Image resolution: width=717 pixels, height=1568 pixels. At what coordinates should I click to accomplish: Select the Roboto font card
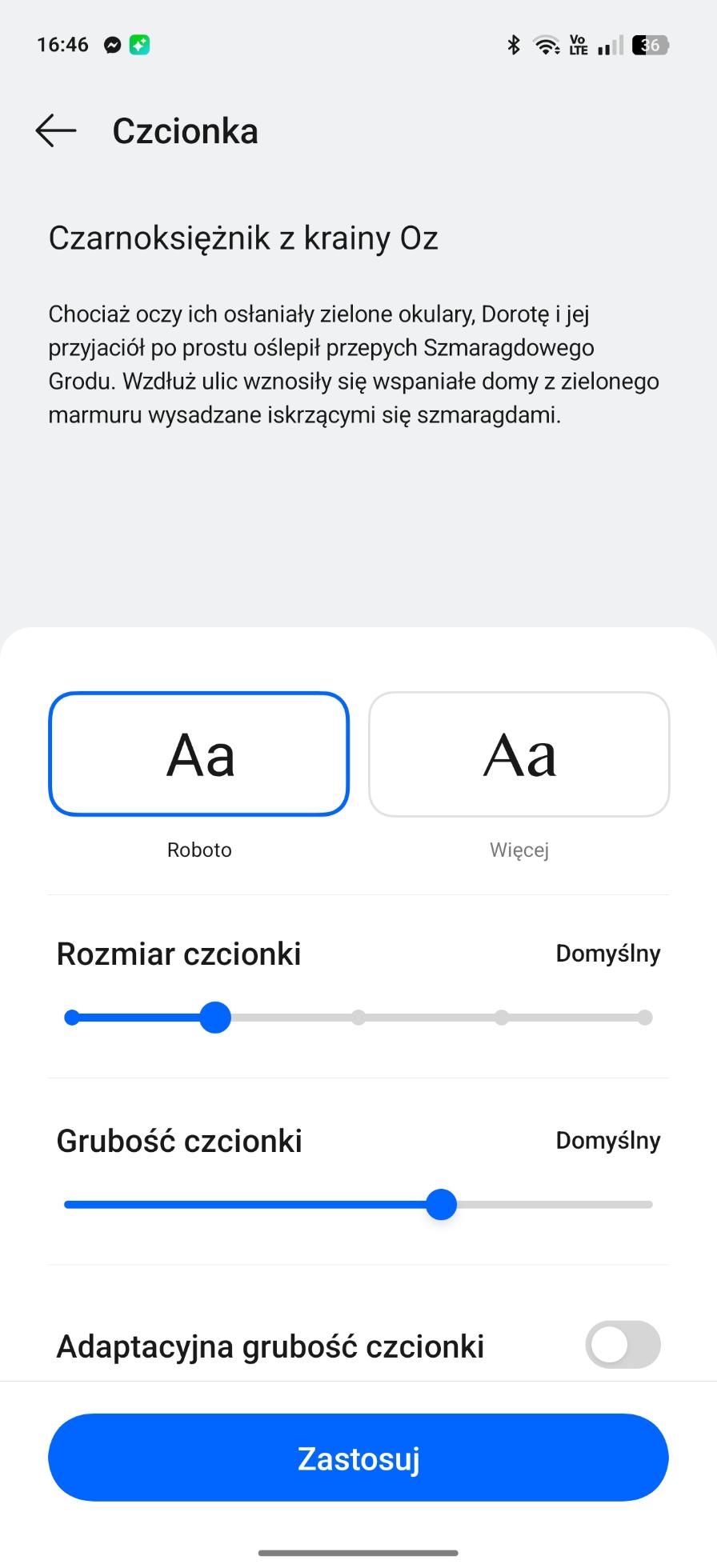coord(199,754)
